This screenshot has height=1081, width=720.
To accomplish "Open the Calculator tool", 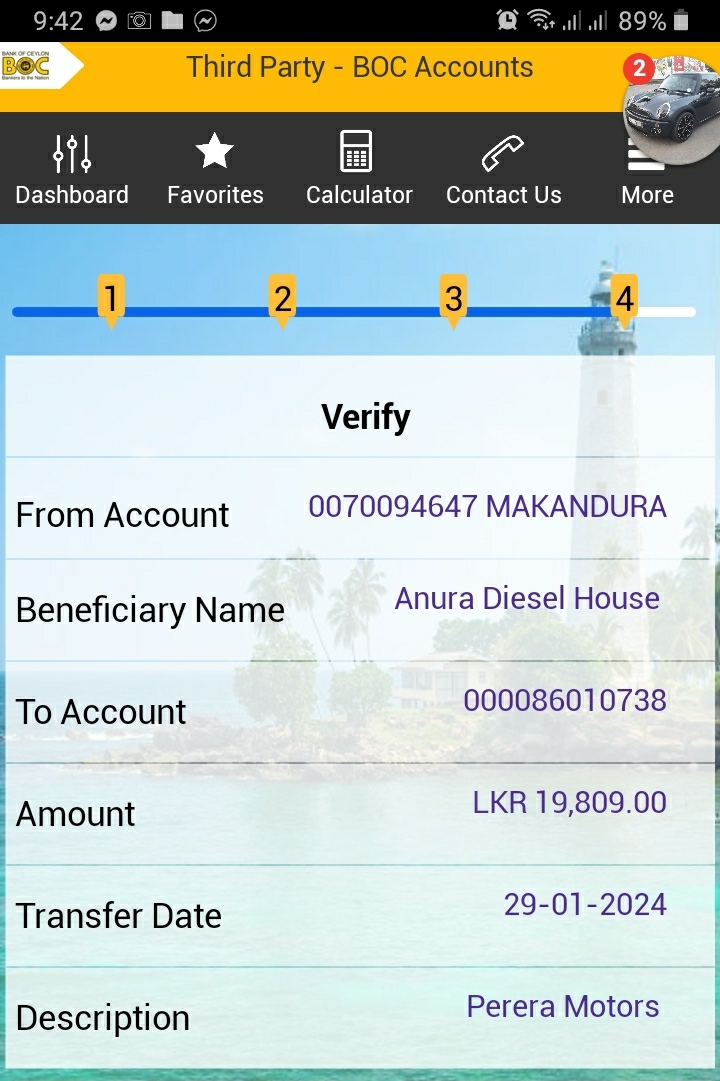I will tap(359, 168).
